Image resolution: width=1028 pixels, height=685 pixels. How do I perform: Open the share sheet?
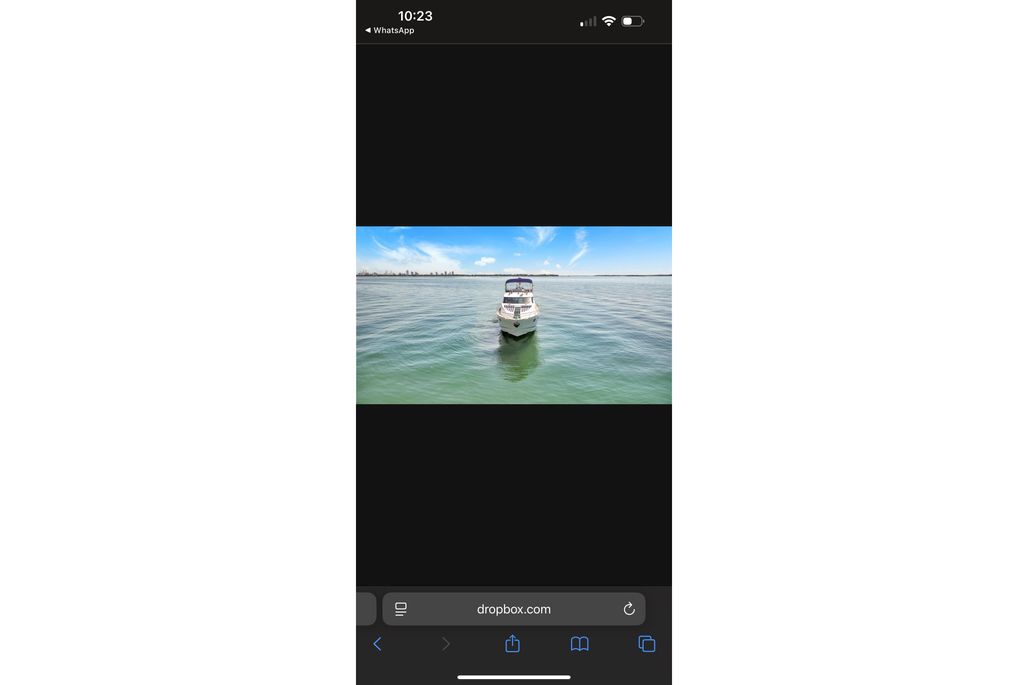click(512, 644)
